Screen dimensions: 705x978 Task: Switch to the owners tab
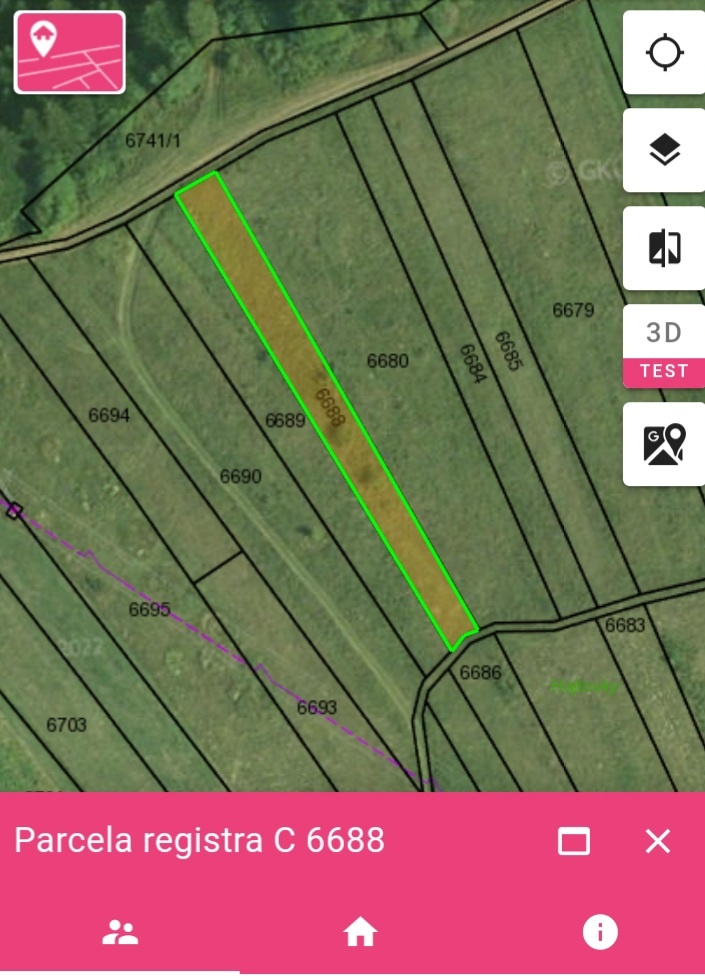(x=120, y=934)
